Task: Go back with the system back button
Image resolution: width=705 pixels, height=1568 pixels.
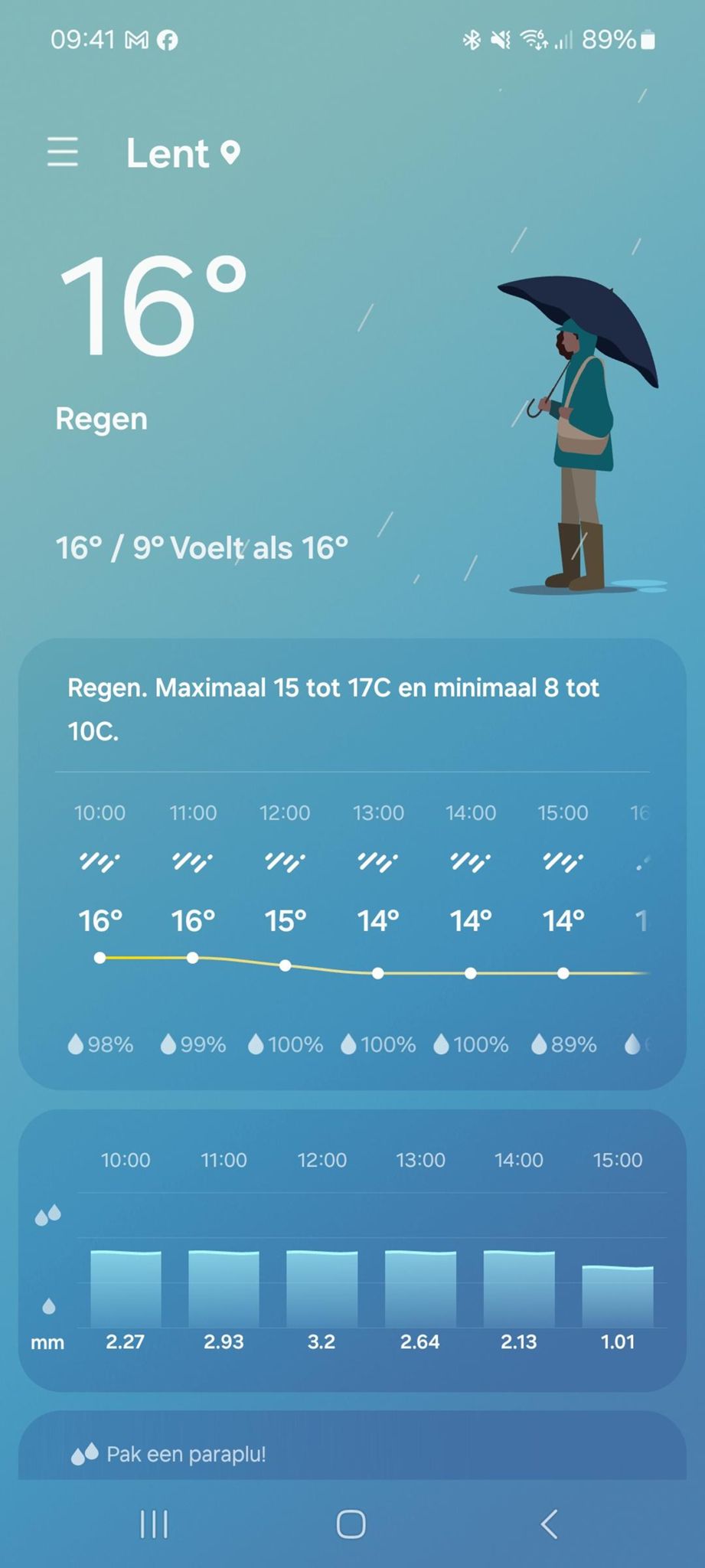Action: (x=549, y=1524)
